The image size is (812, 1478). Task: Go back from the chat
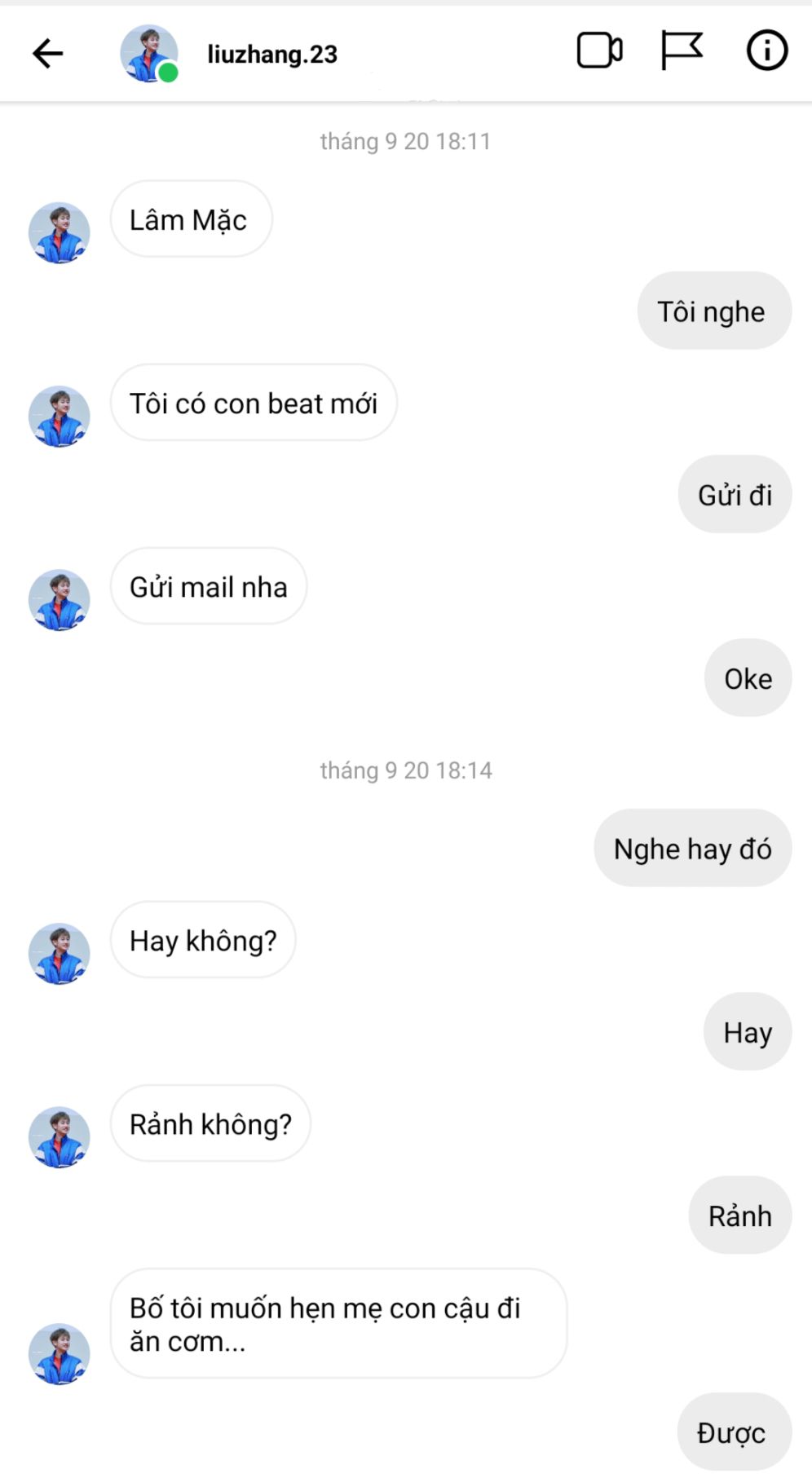[47, 54]
